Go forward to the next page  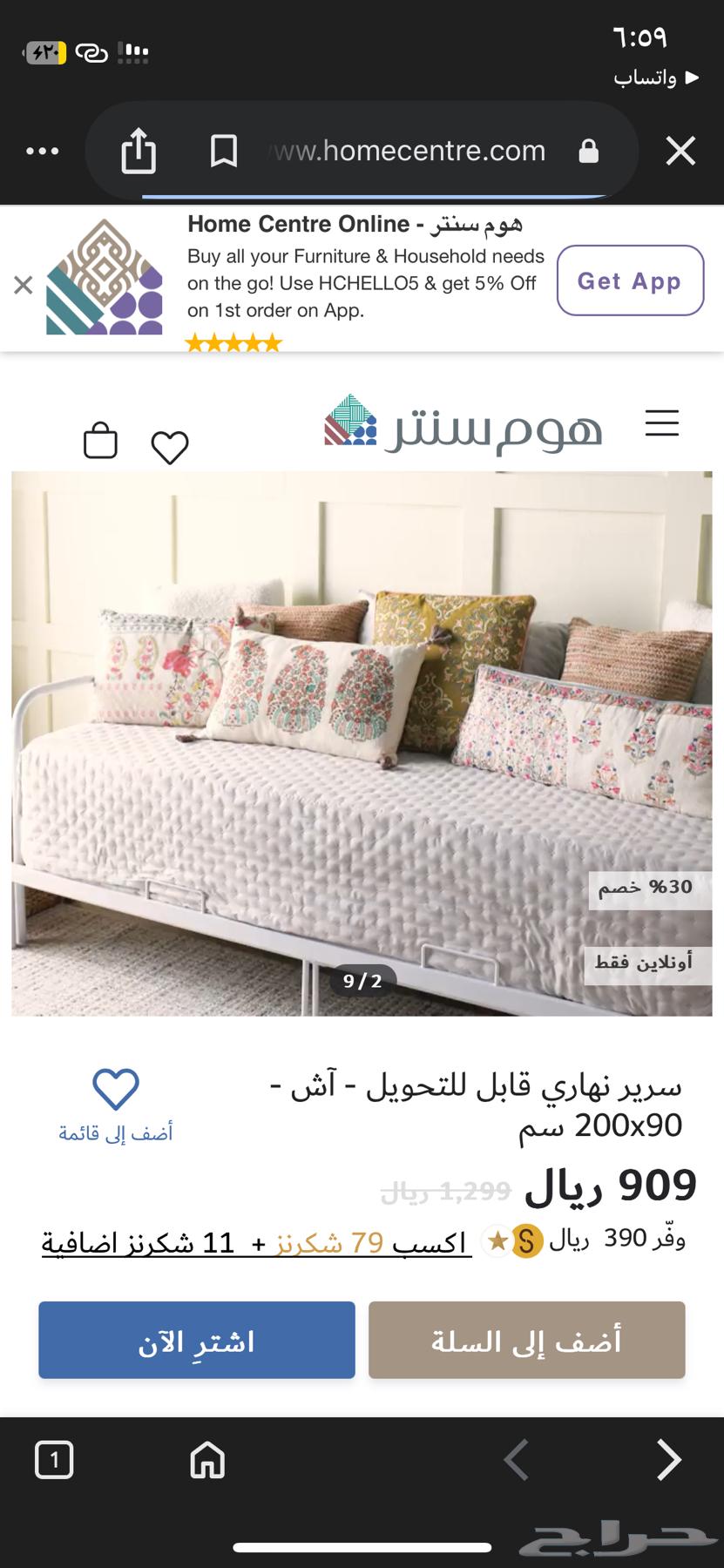pos(668,1460)
